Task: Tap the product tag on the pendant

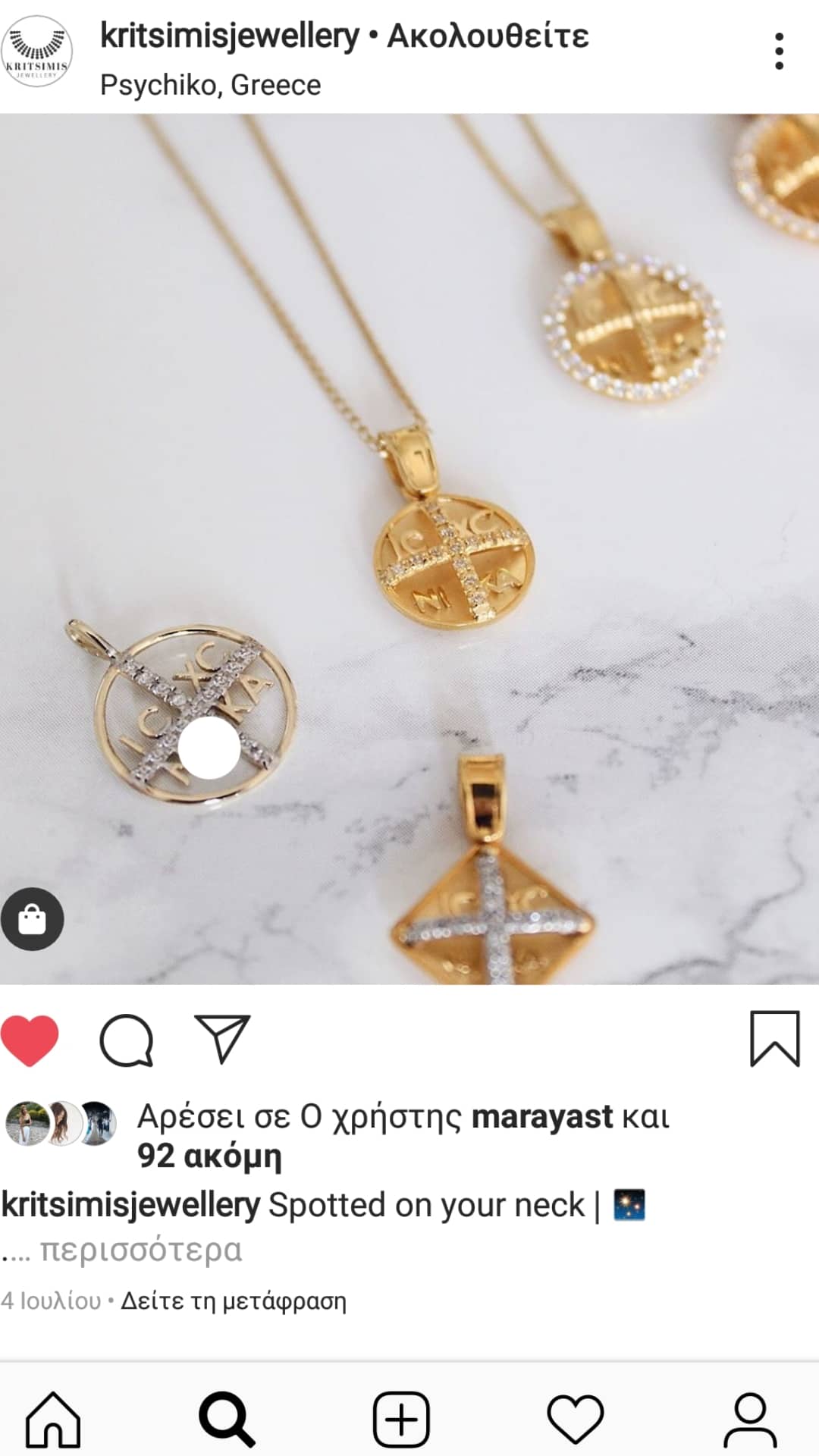Action: [x=209, y=748]
